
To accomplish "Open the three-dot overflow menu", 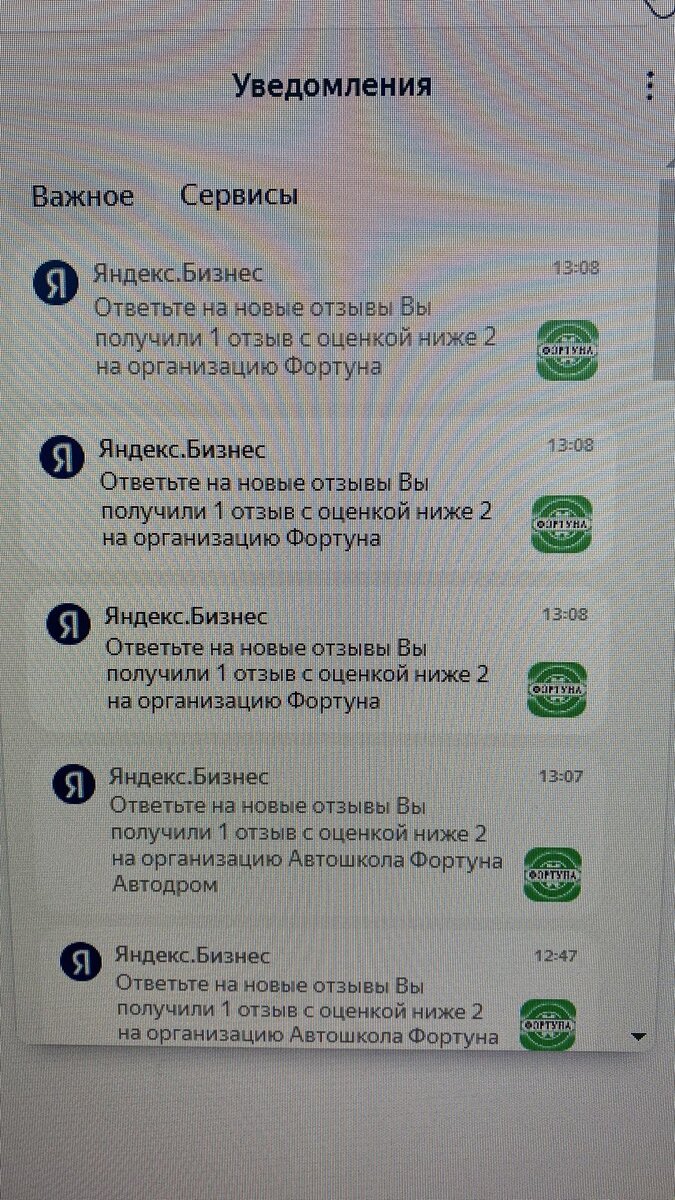I will (x=650, y=85).
